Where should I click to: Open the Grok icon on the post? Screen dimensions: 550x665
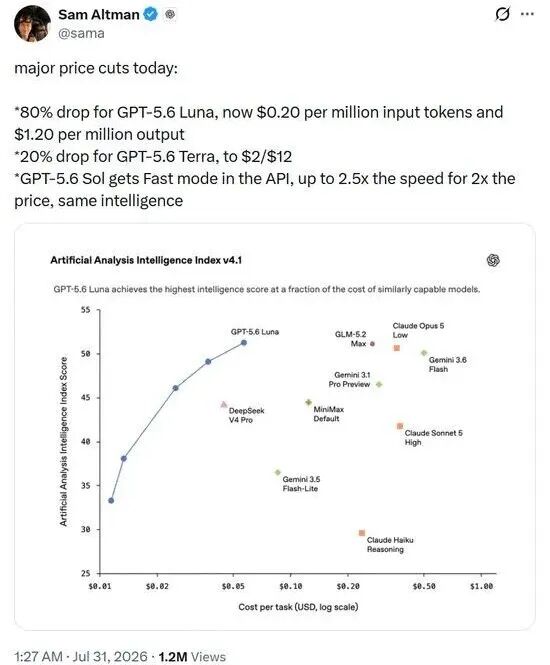click(x=502, y=14)
